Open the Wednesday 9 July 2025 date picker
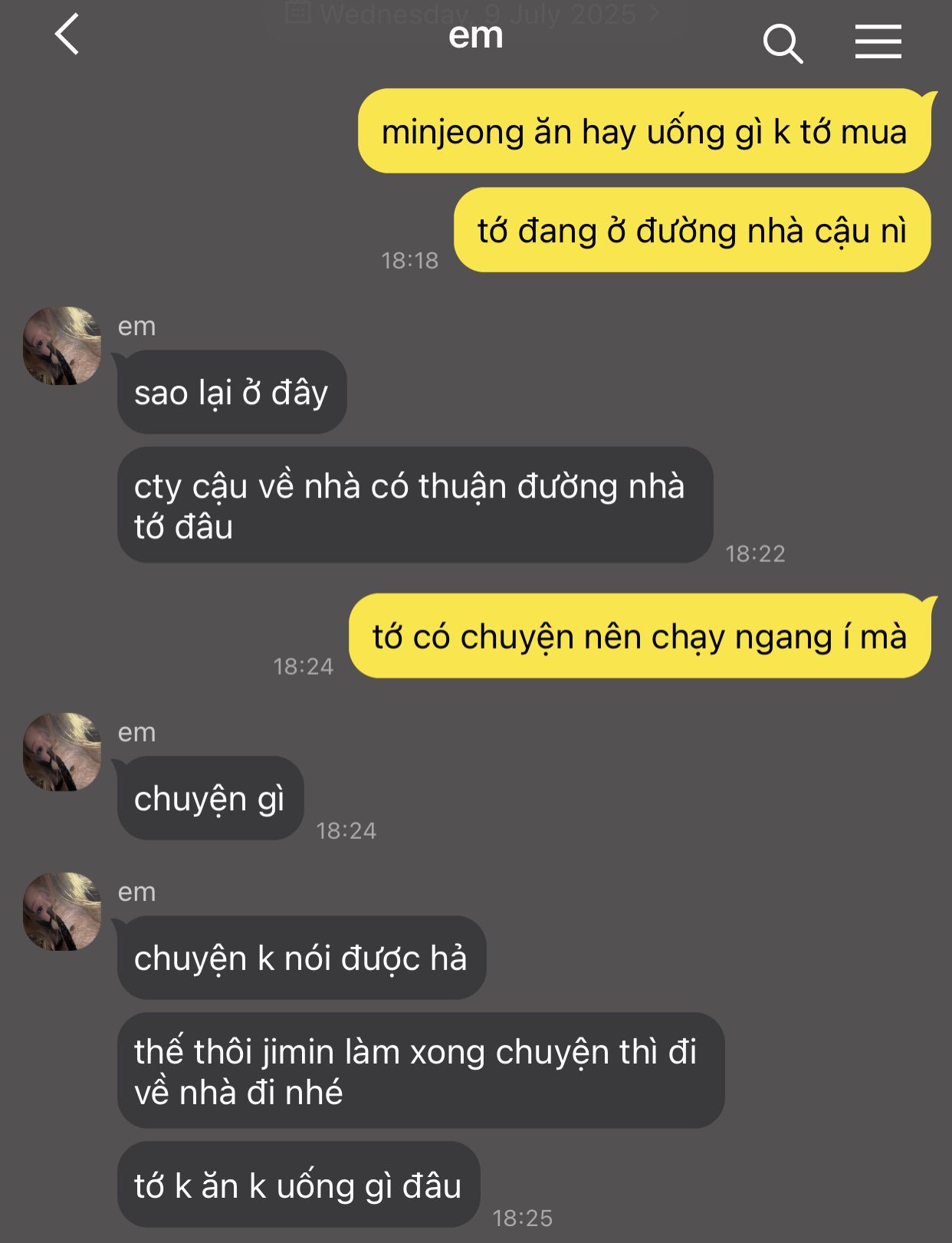This screenshot has height=1243, width=952. [473, 14]
